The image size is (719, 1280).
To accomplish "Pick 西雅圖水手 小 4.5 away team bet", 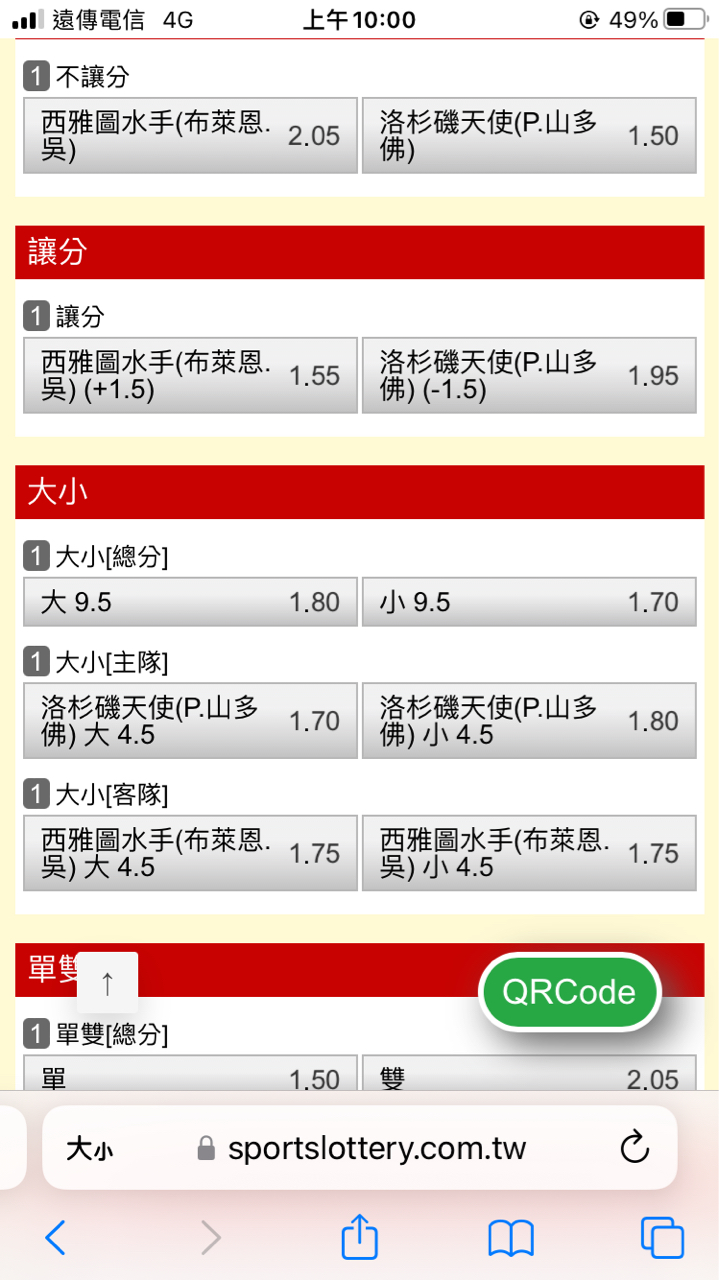I will (528, 854).
